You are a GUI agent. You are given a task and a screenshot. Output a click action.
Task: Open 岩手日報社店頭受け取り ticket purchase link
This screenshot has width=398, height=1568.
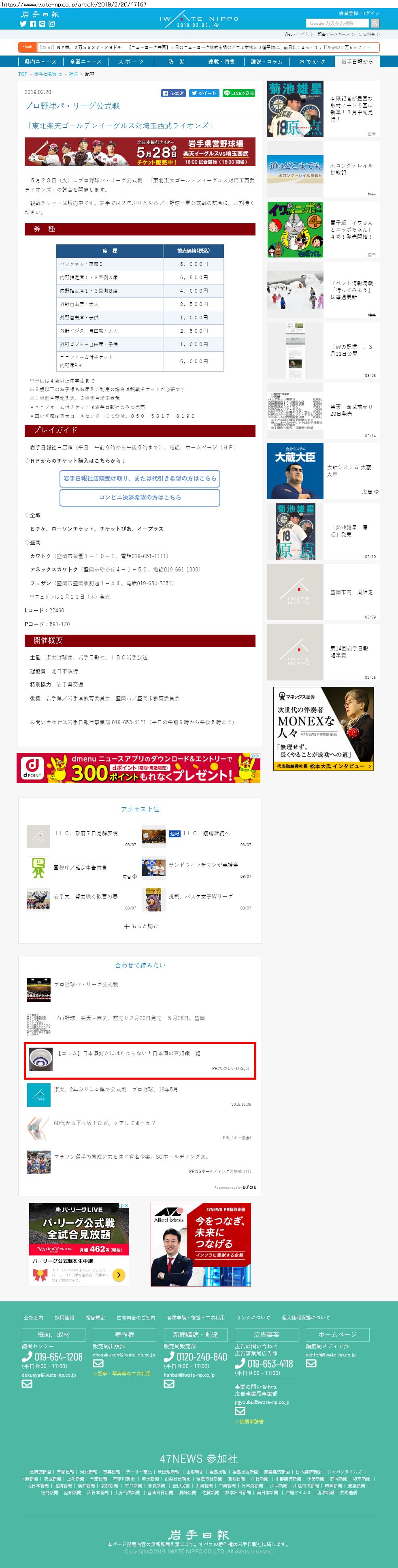(139, 479)
